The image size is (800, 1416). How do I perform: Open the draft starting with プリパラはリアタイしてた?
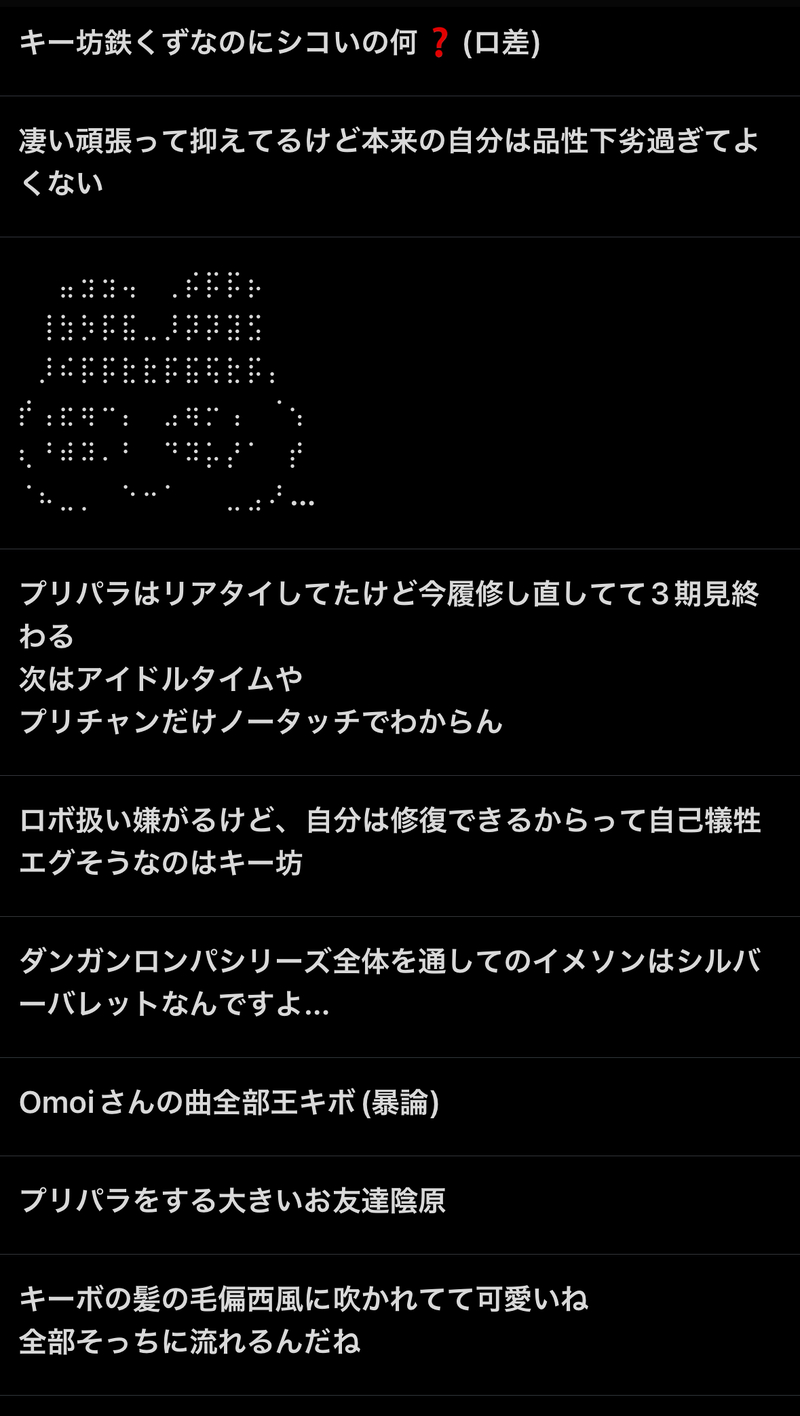point(390,658)
